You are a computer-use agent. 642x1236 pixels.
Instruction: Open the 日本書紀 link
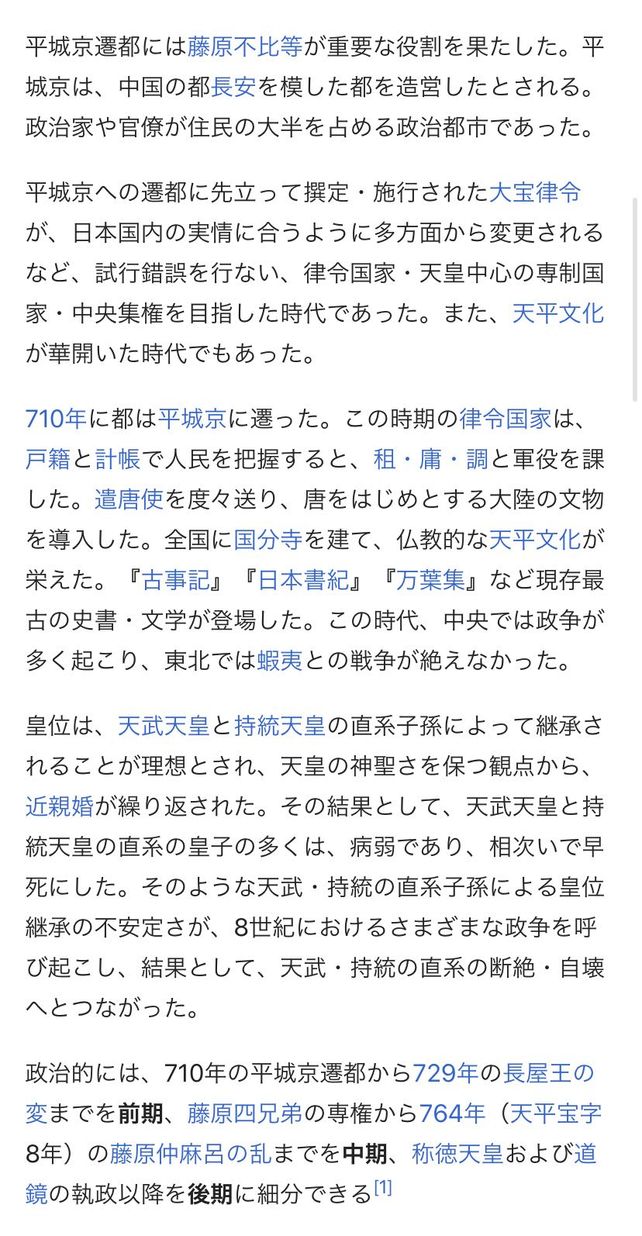302,580
